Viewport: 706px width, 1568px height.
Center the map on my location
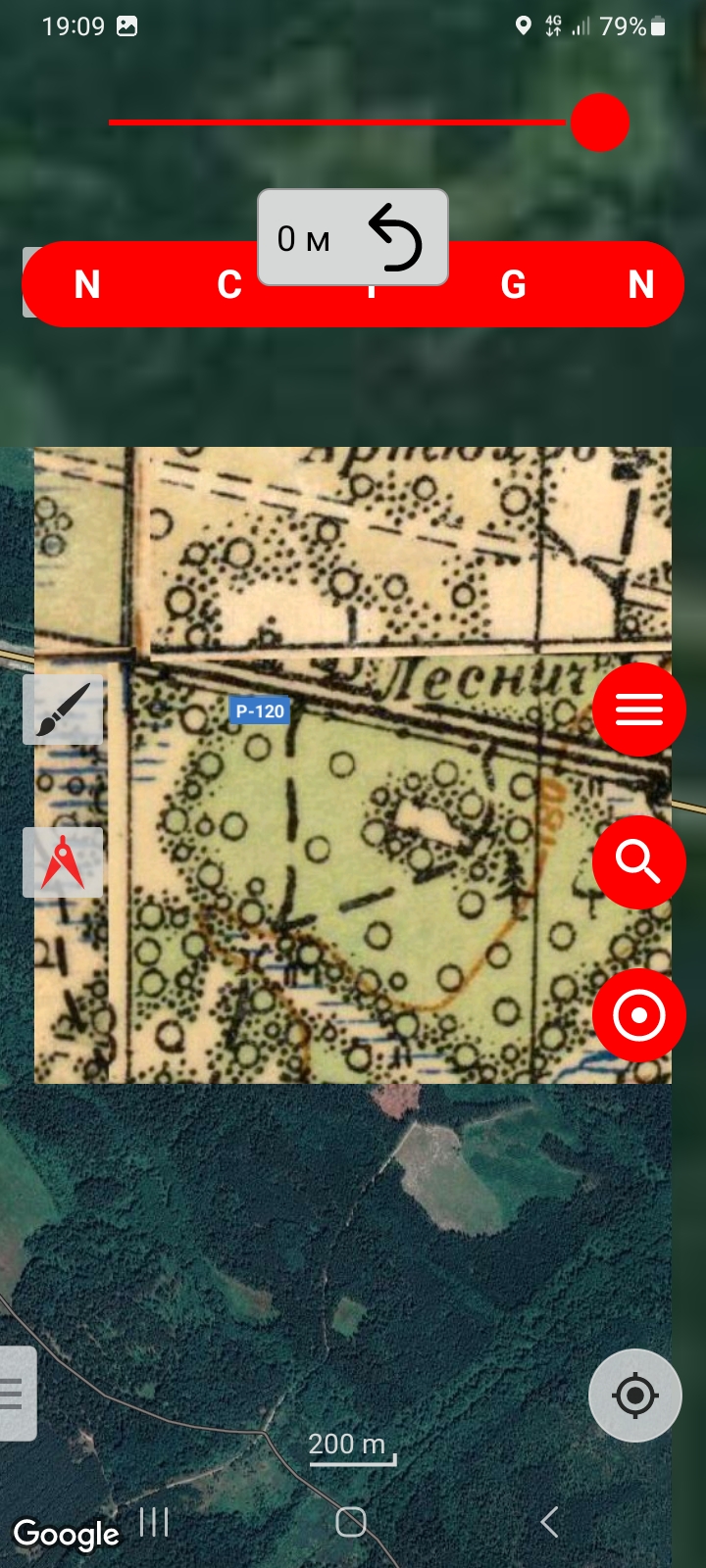coord(634,1395)
